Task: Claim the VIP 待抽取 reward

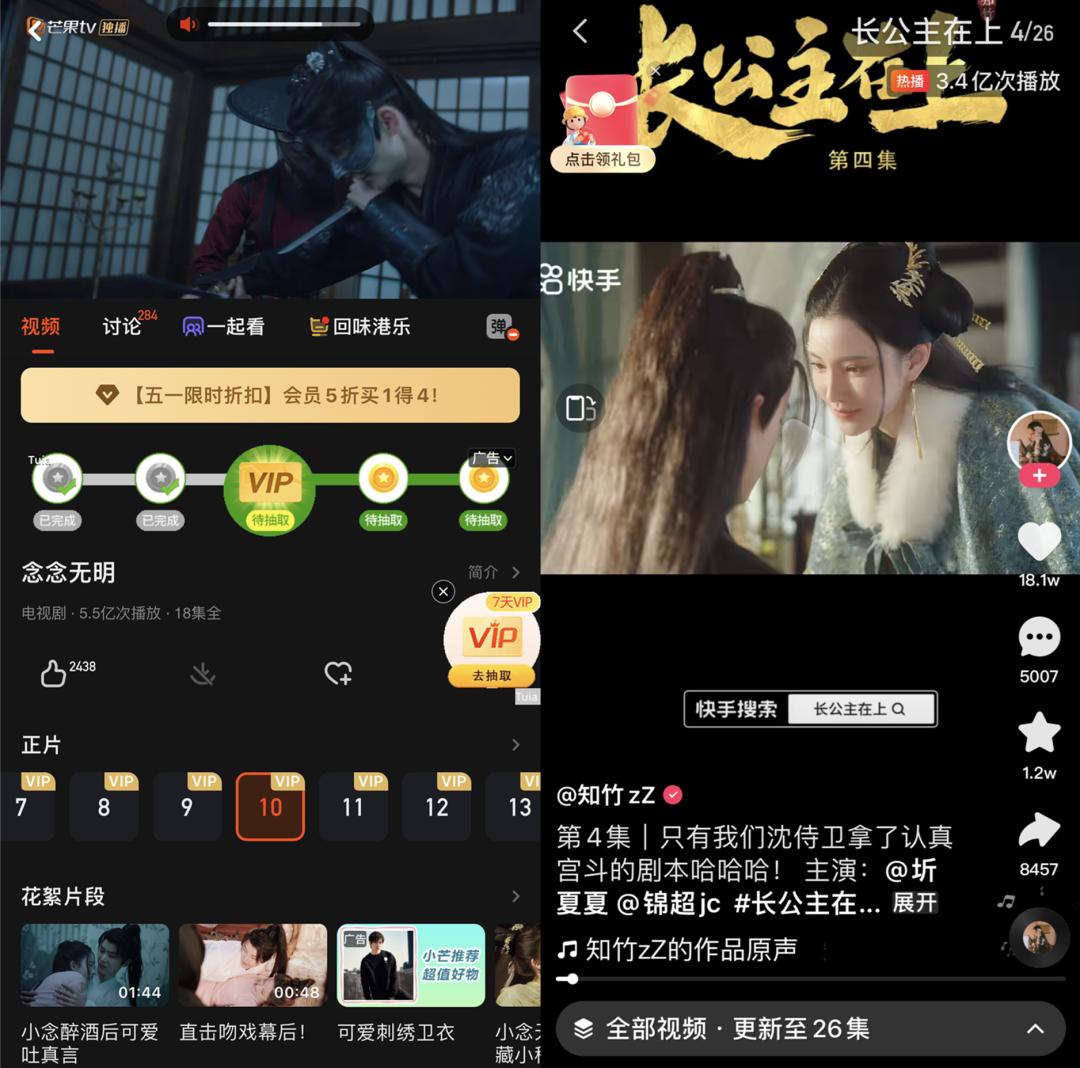Action: coord(270,490)
